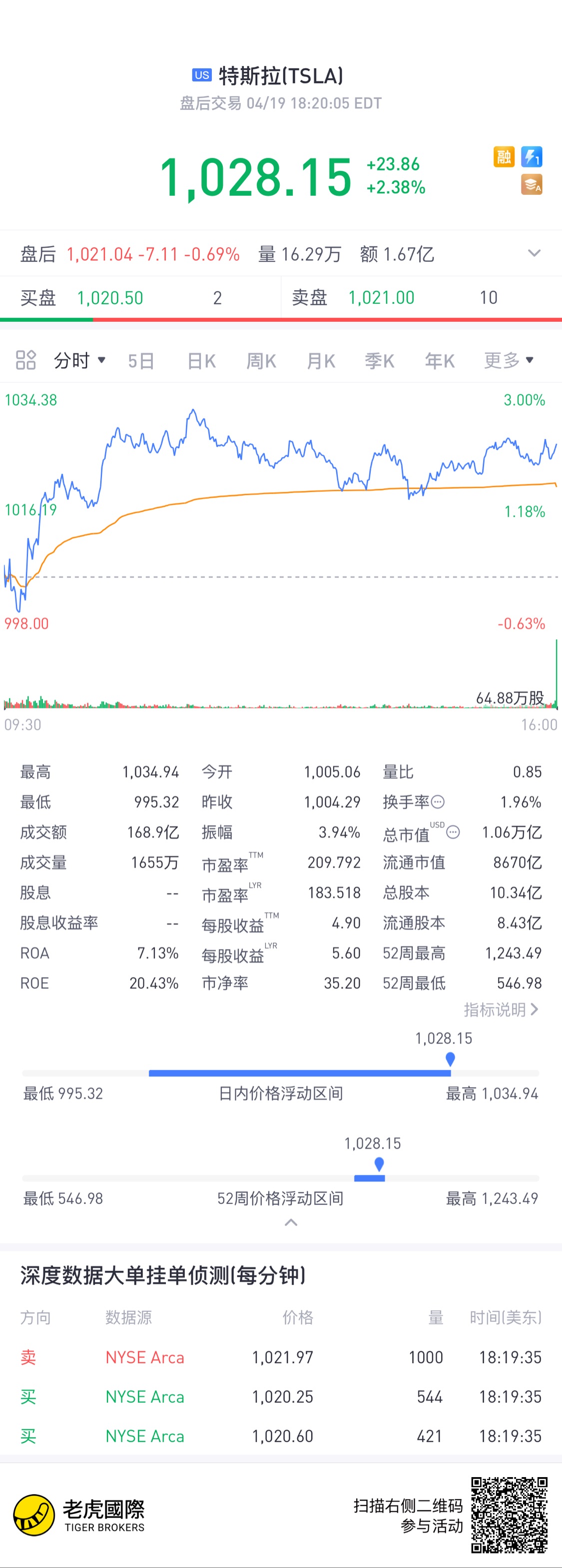Screen dimensions: 562x1568
Task: Tap the orange 融 margin badge
Action: pyautogui.click(x=504, y=157)
